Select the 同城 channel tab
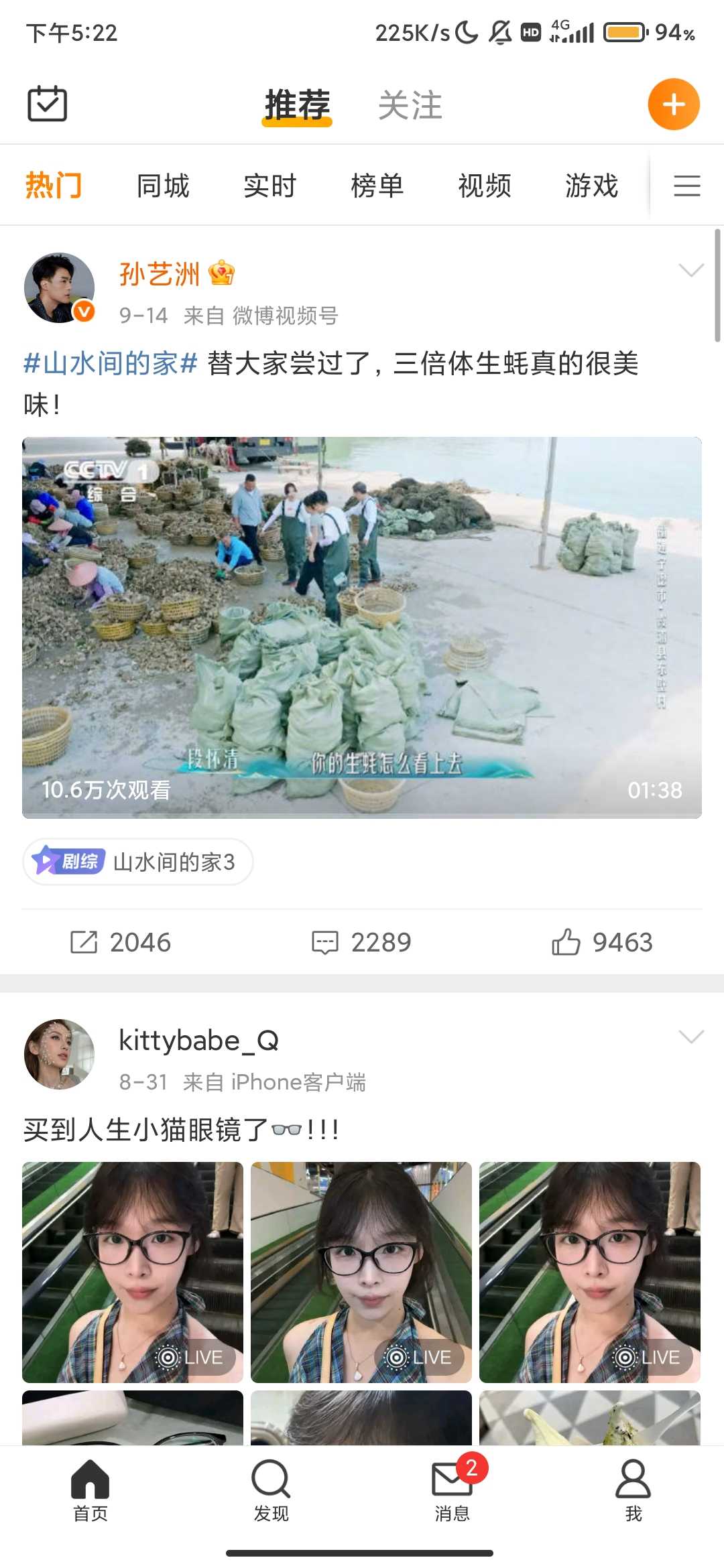724x1568 pixels. (x=163, y=186)
